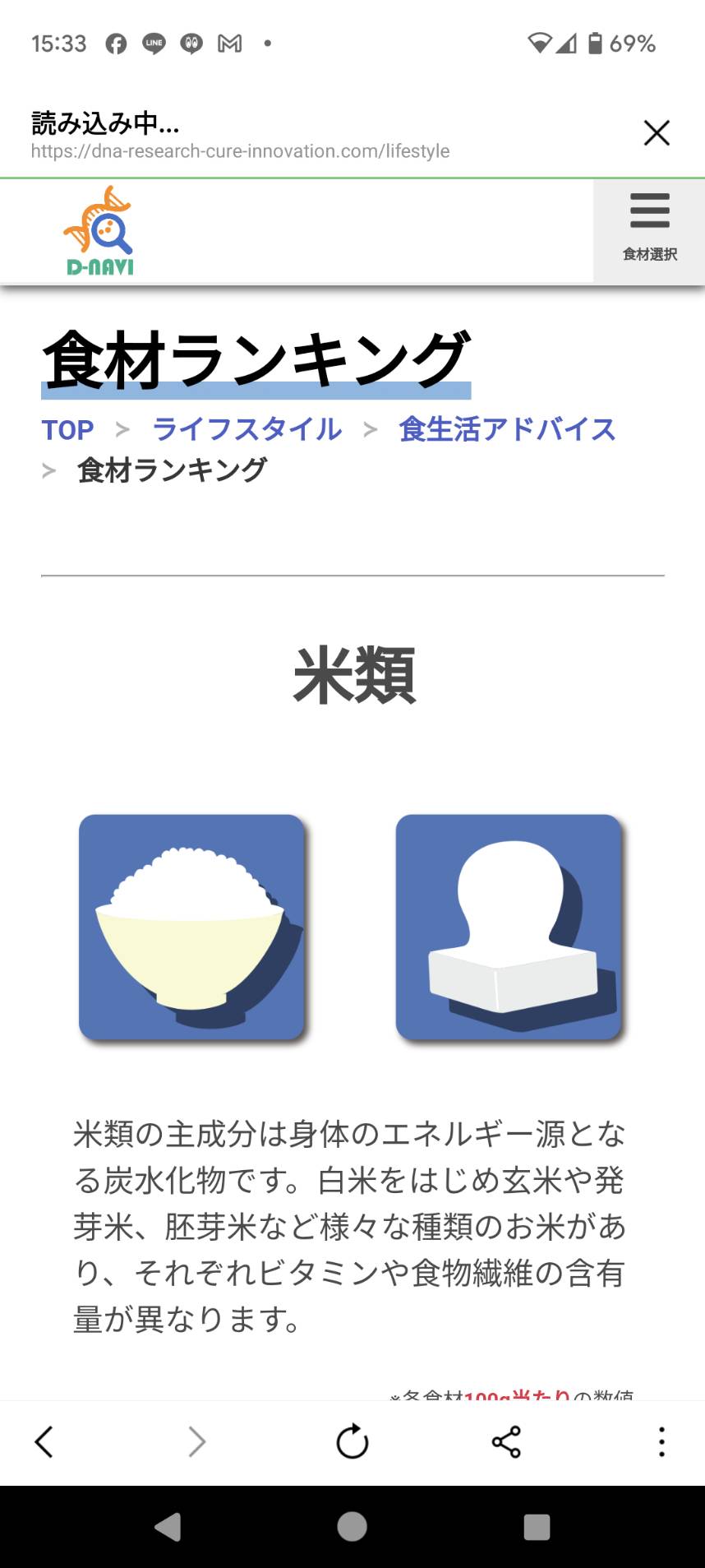Tap the D-NAVI logo to go home
This screenshot has width=705, height=1568.
point(99,231)
